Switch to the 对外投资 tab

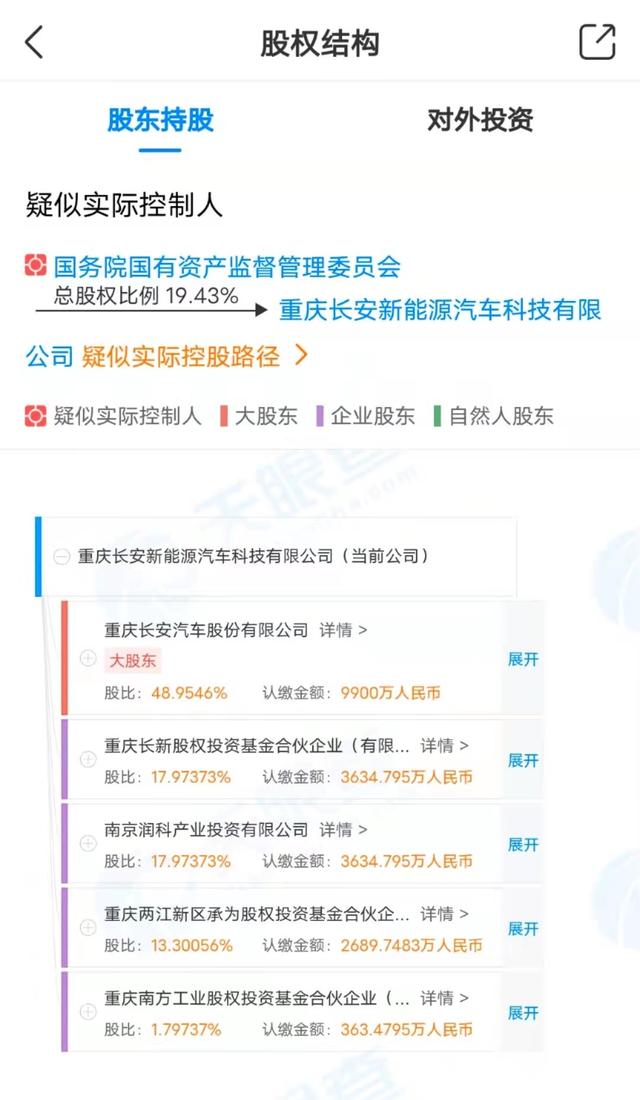coord(480,120)
